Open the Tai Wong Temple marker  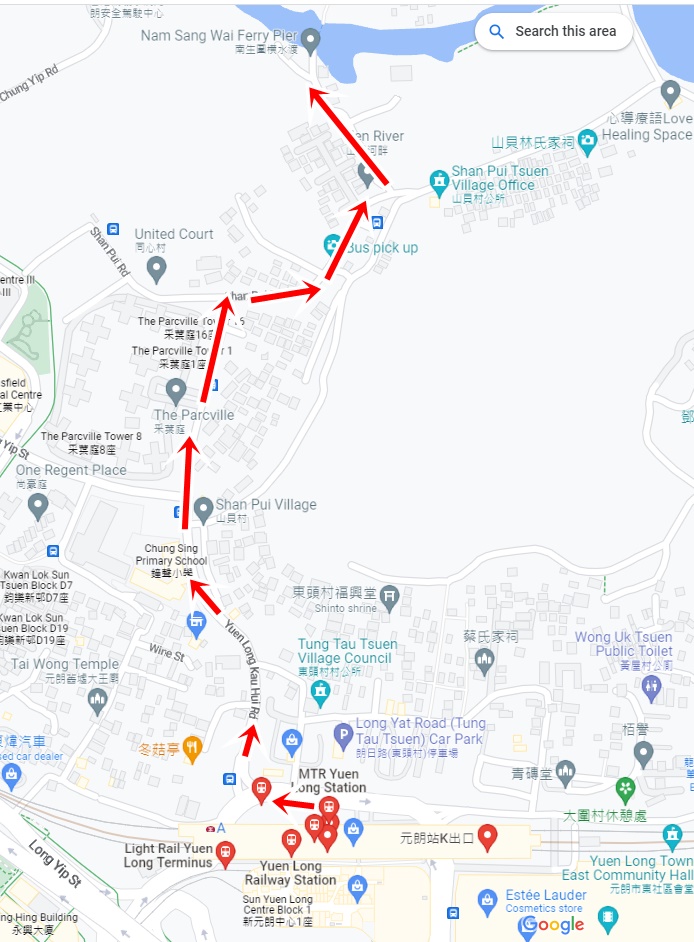pos(97,701)
